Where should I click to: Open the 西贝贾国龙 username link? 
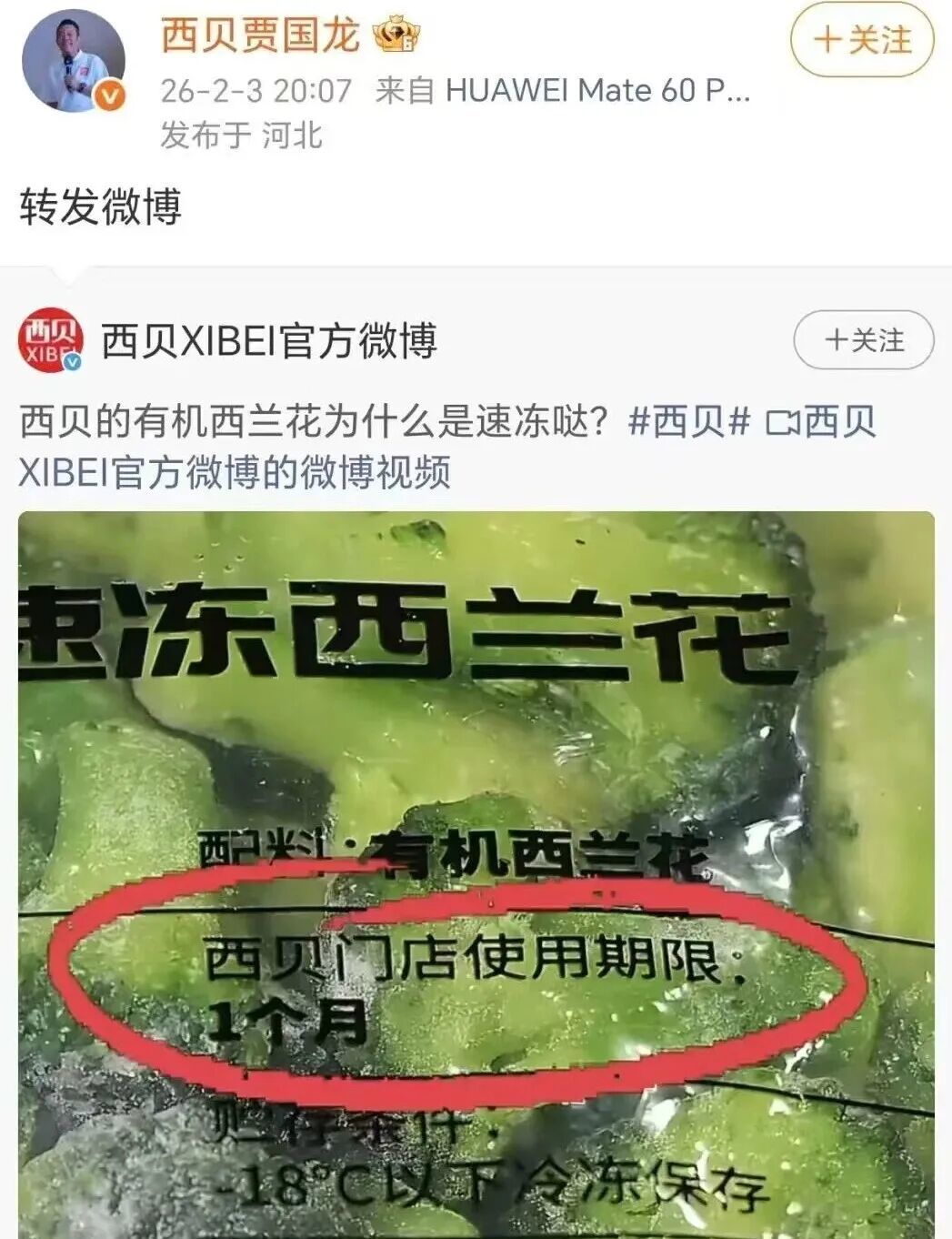pos(260,35)
